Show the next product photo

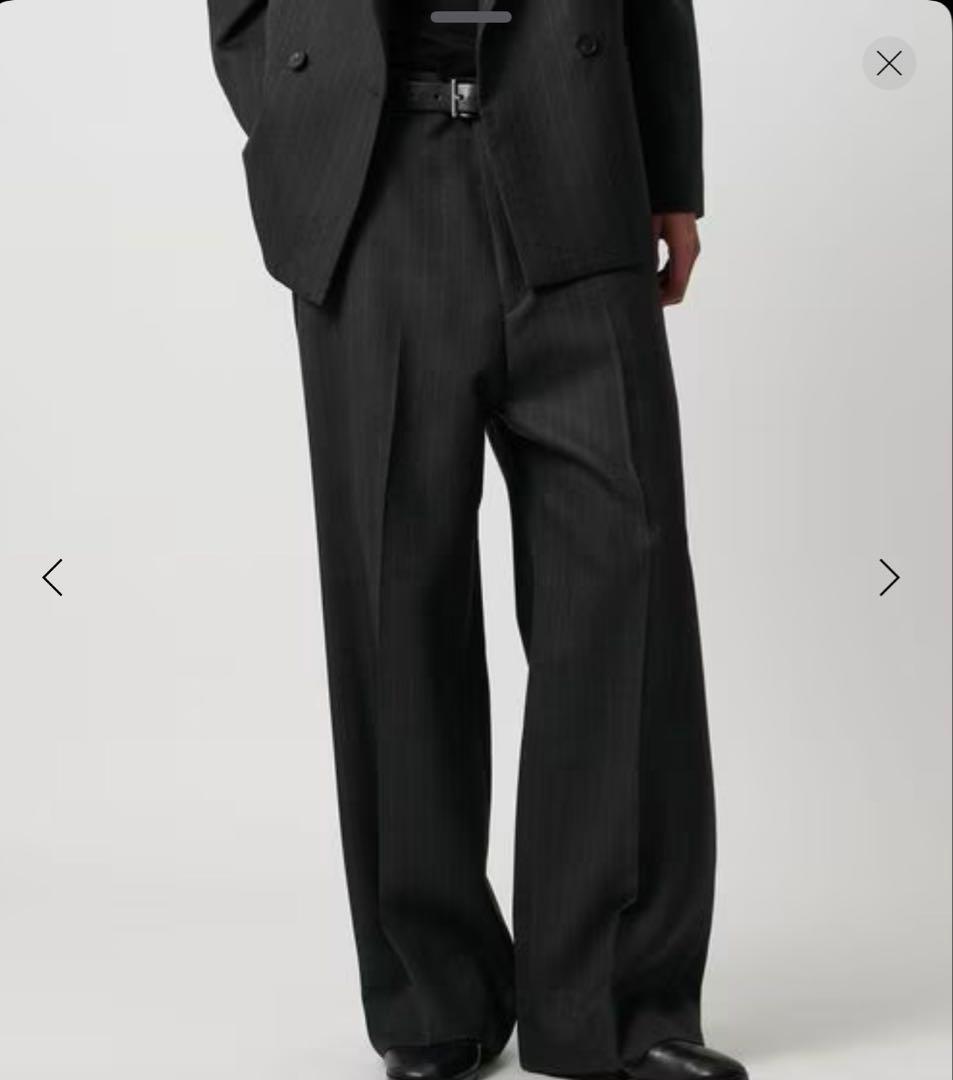click(888, 577)
